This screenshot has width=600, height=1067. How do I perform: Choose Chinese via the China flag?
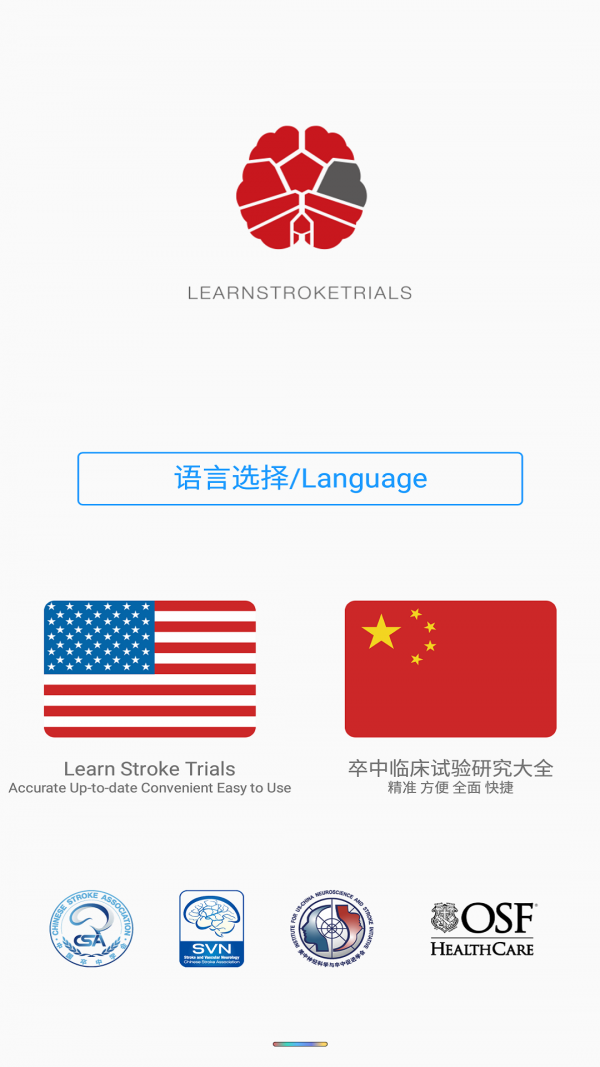pos(450,669)
